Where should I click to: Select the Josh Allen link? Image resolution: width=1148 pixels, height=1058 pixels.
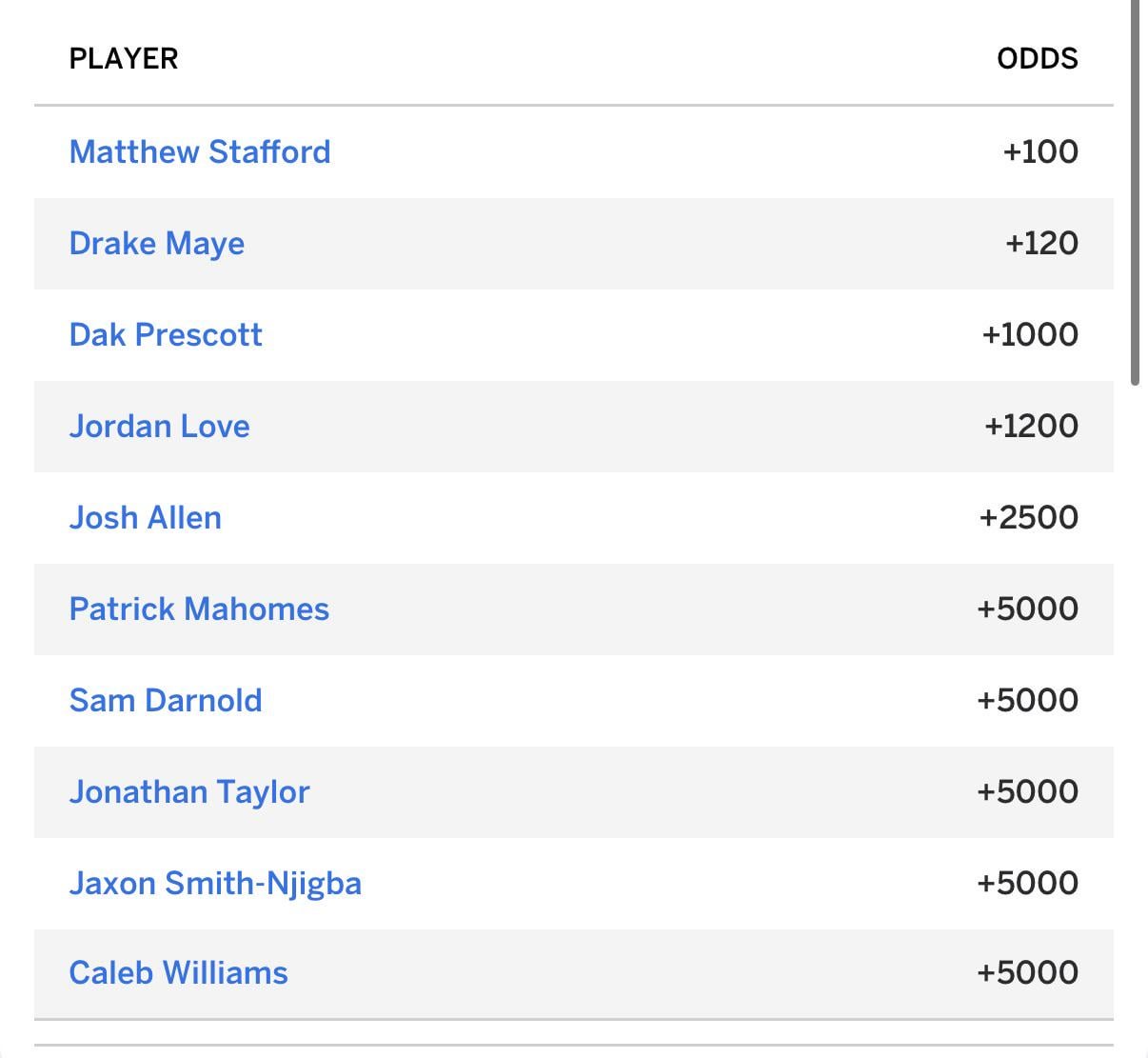[146, 518]
